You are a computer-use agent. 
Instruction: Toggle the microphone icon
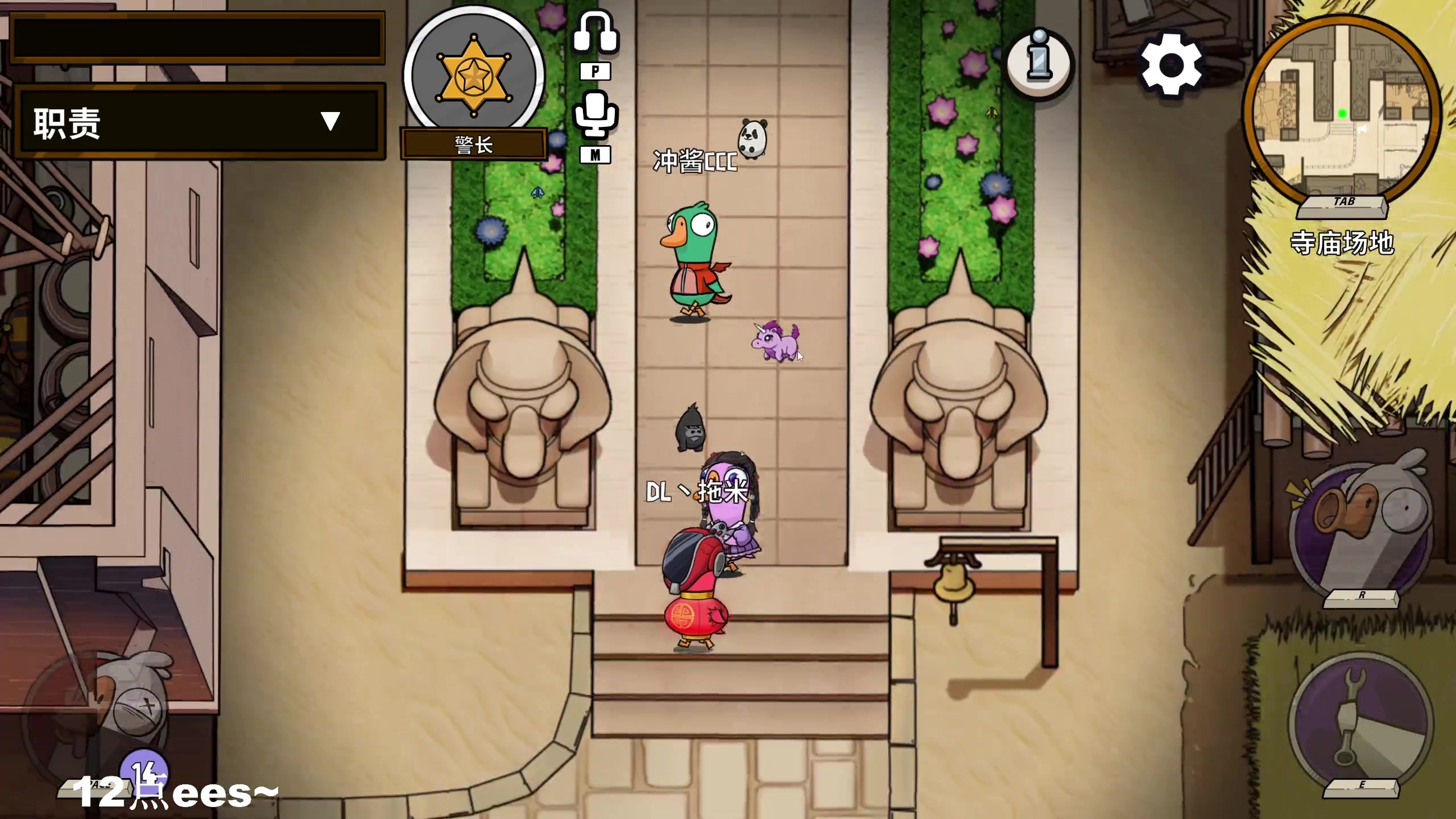coord(595,115)
